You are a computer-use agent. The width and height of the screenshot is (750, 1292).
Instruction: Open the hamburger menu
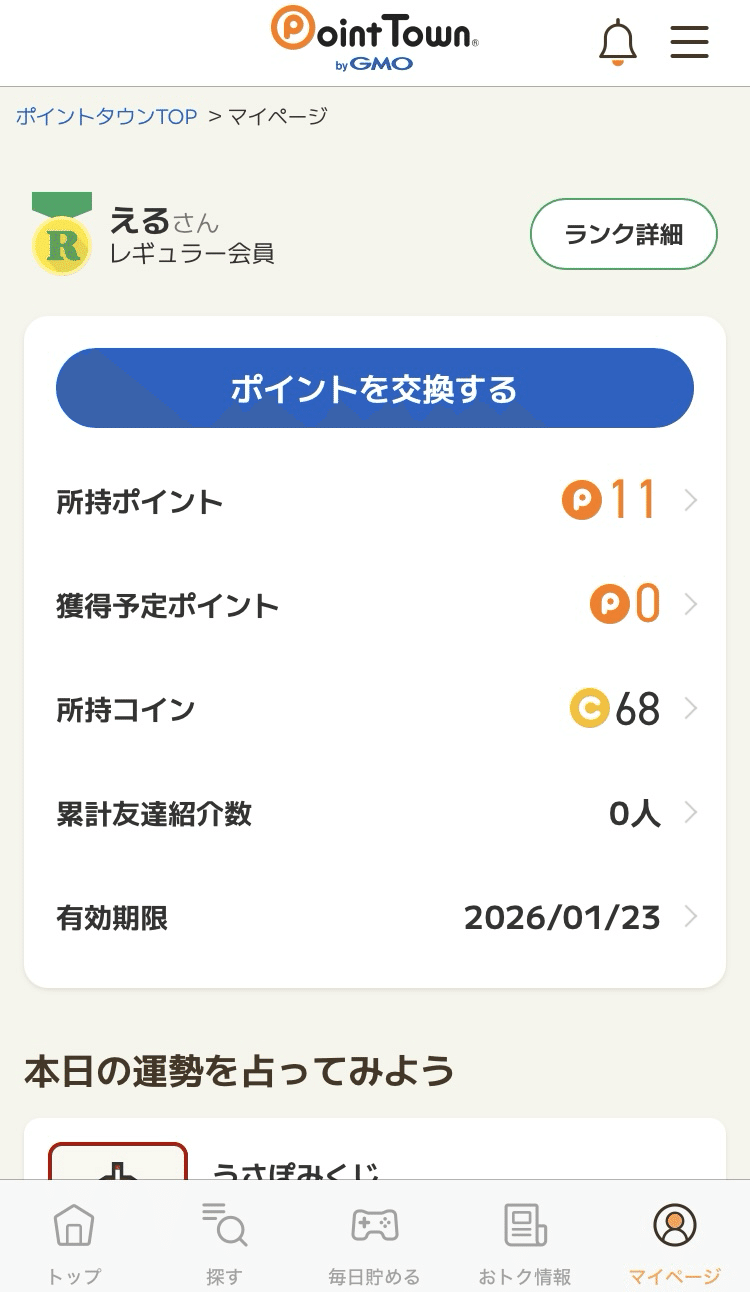point(689,42)
